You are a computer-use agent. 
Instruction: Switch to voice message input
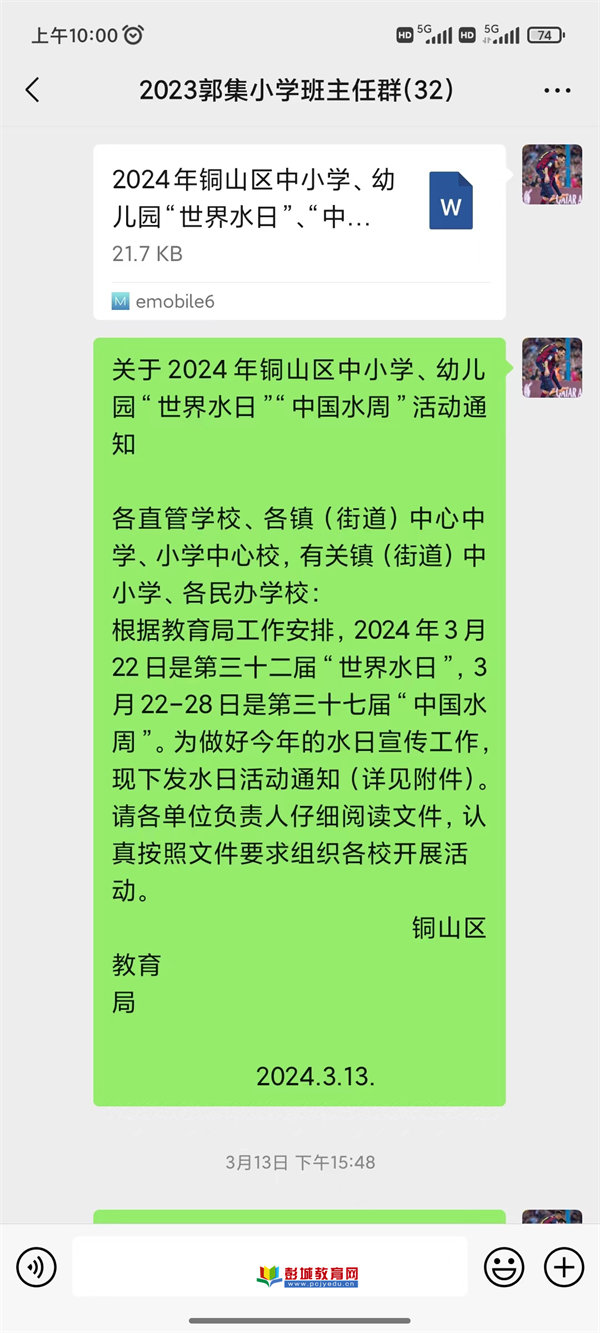(37, 1268)
